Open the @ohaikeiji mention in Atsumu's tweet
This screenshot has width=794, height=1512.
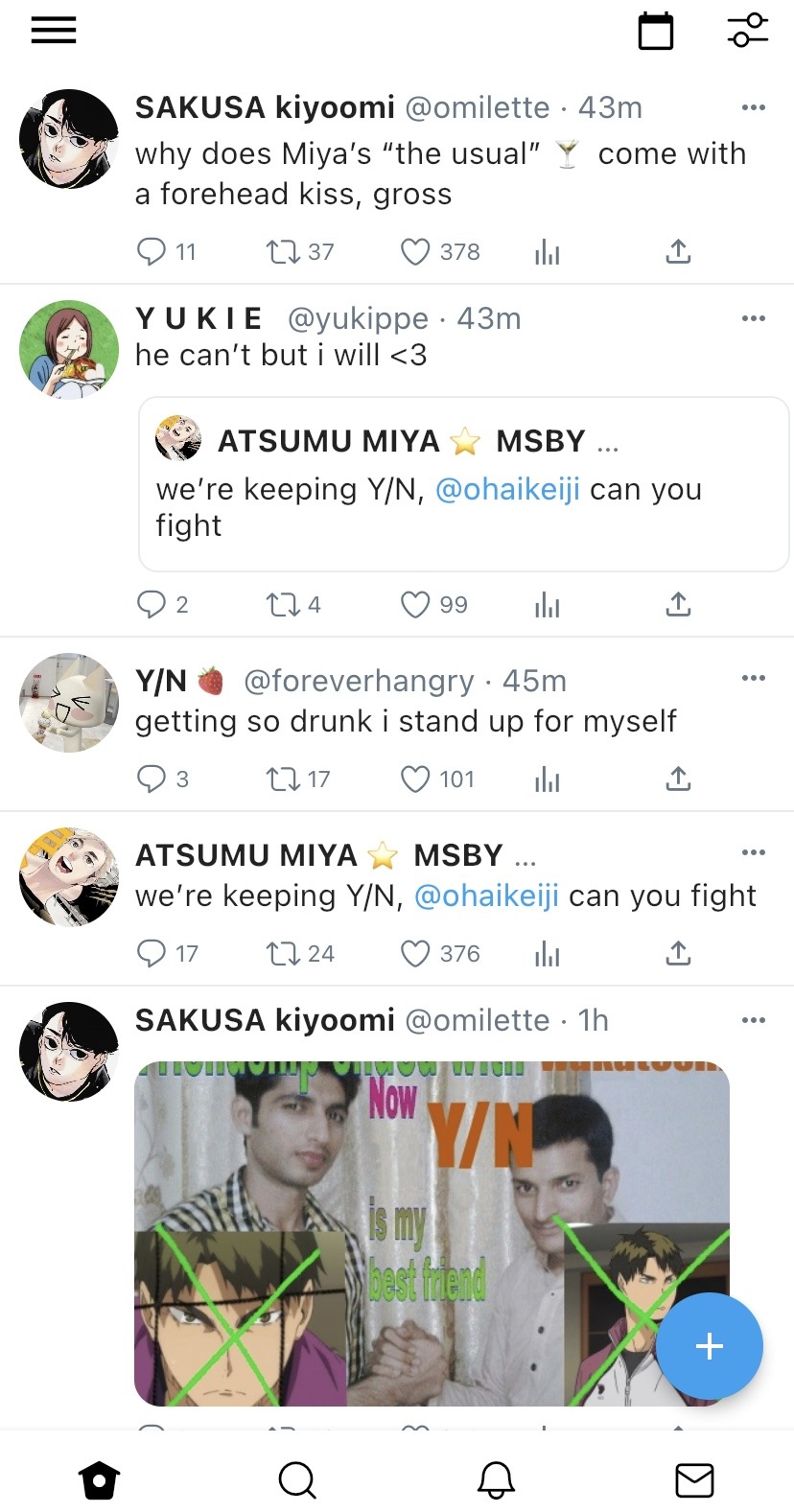pyautogui.click(x=485, y=896)
